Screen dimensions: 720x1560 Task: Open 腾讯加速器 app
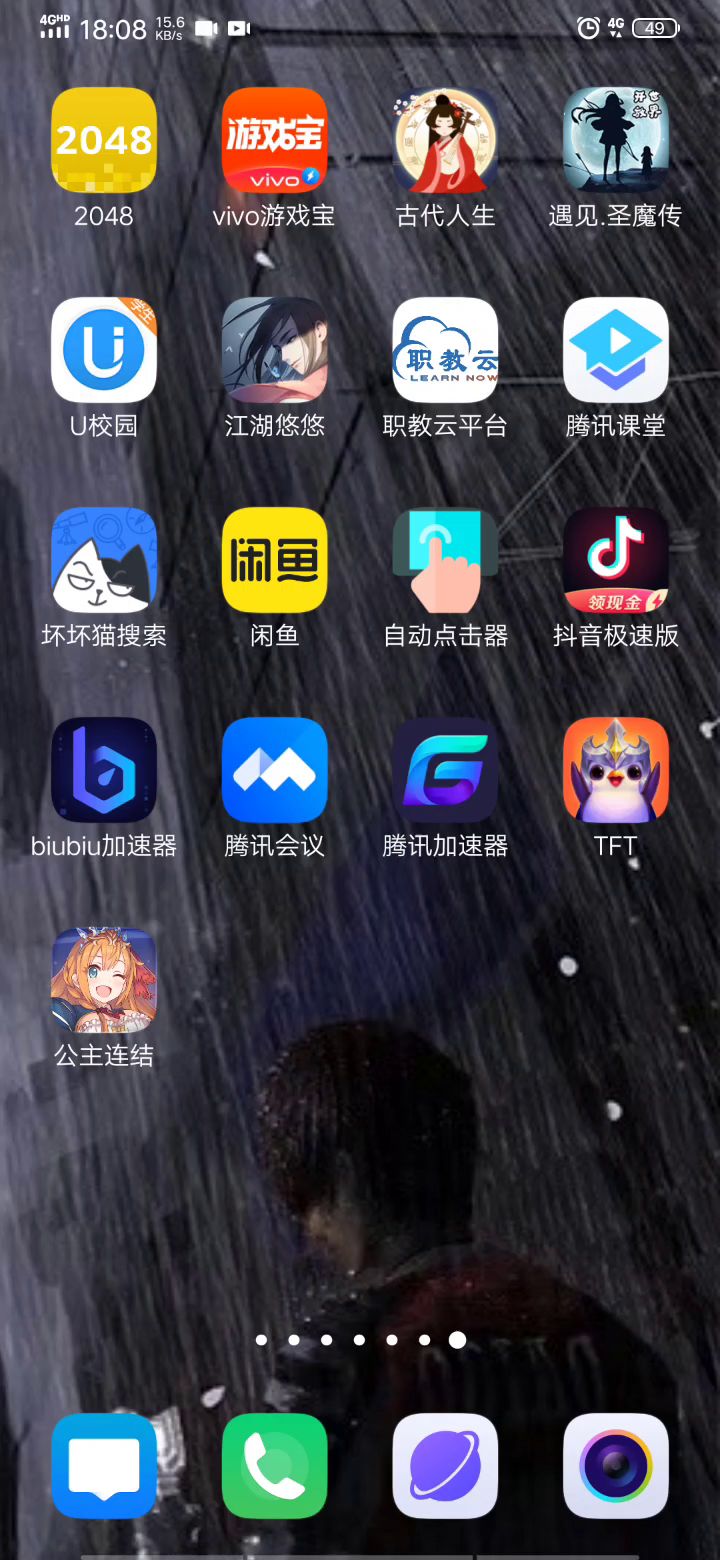(x=445, y=770)
